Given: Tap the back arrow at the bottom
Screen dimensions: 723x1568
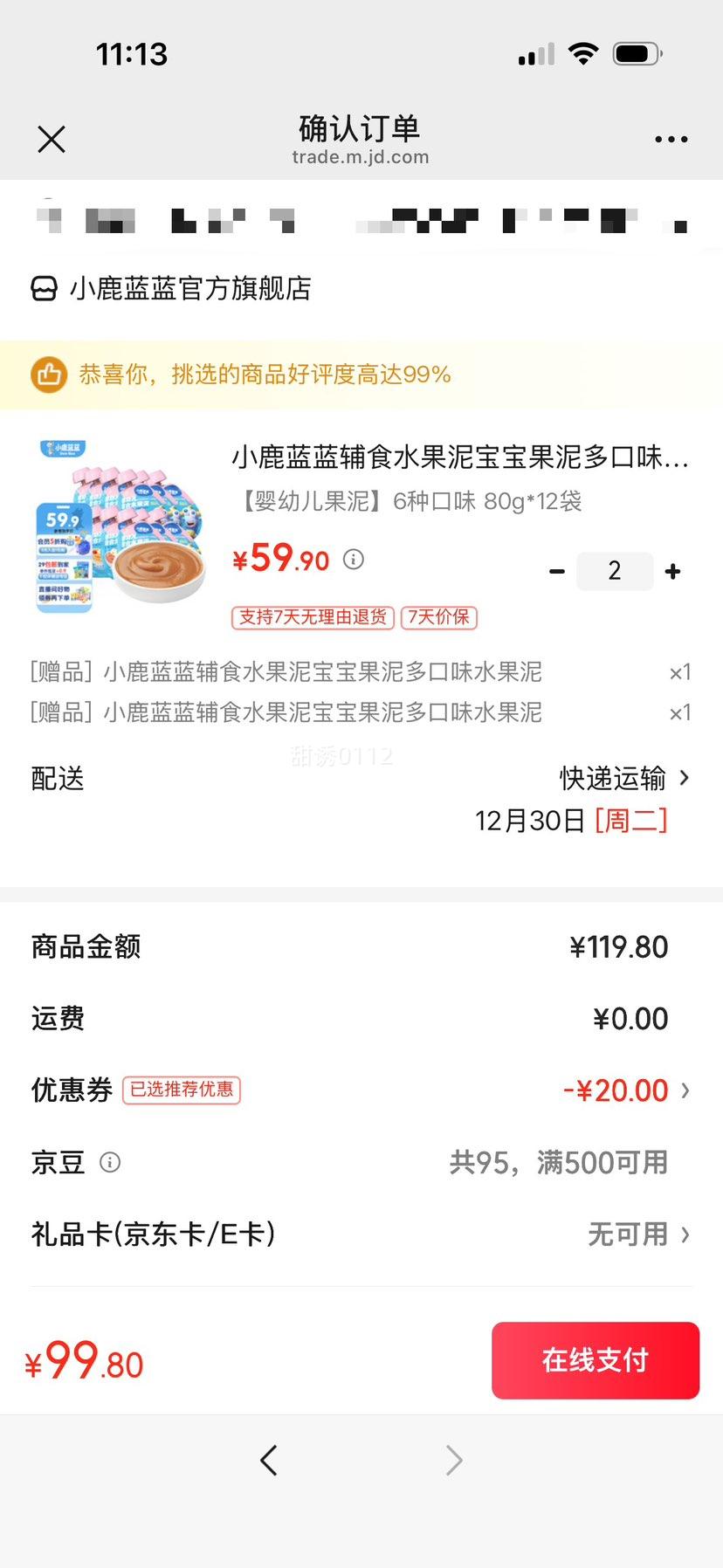Looking at the screenshot, I should click(269, 1460).
